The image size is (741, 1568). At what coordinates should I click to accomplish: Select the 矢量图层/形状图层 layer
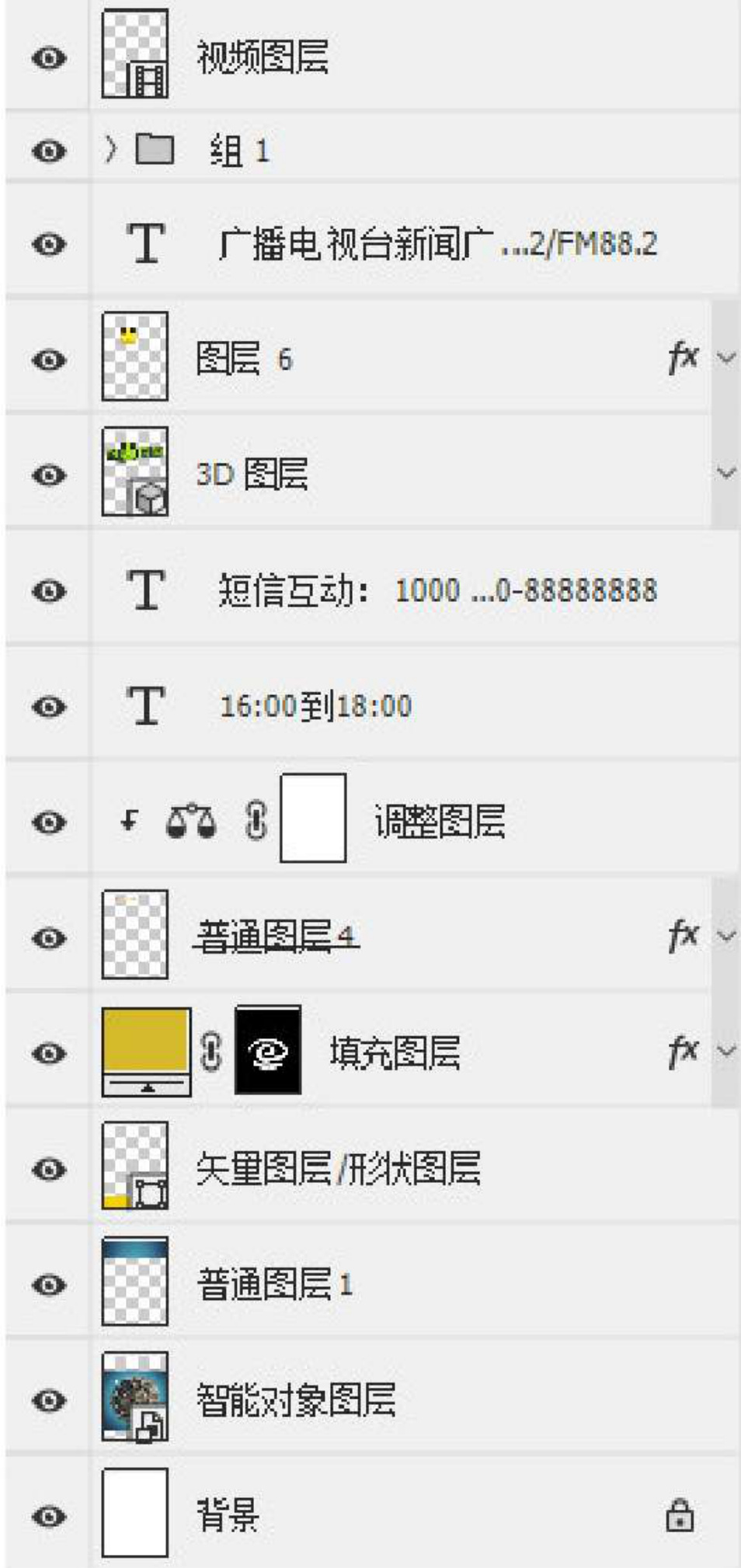coord(338,1168)
